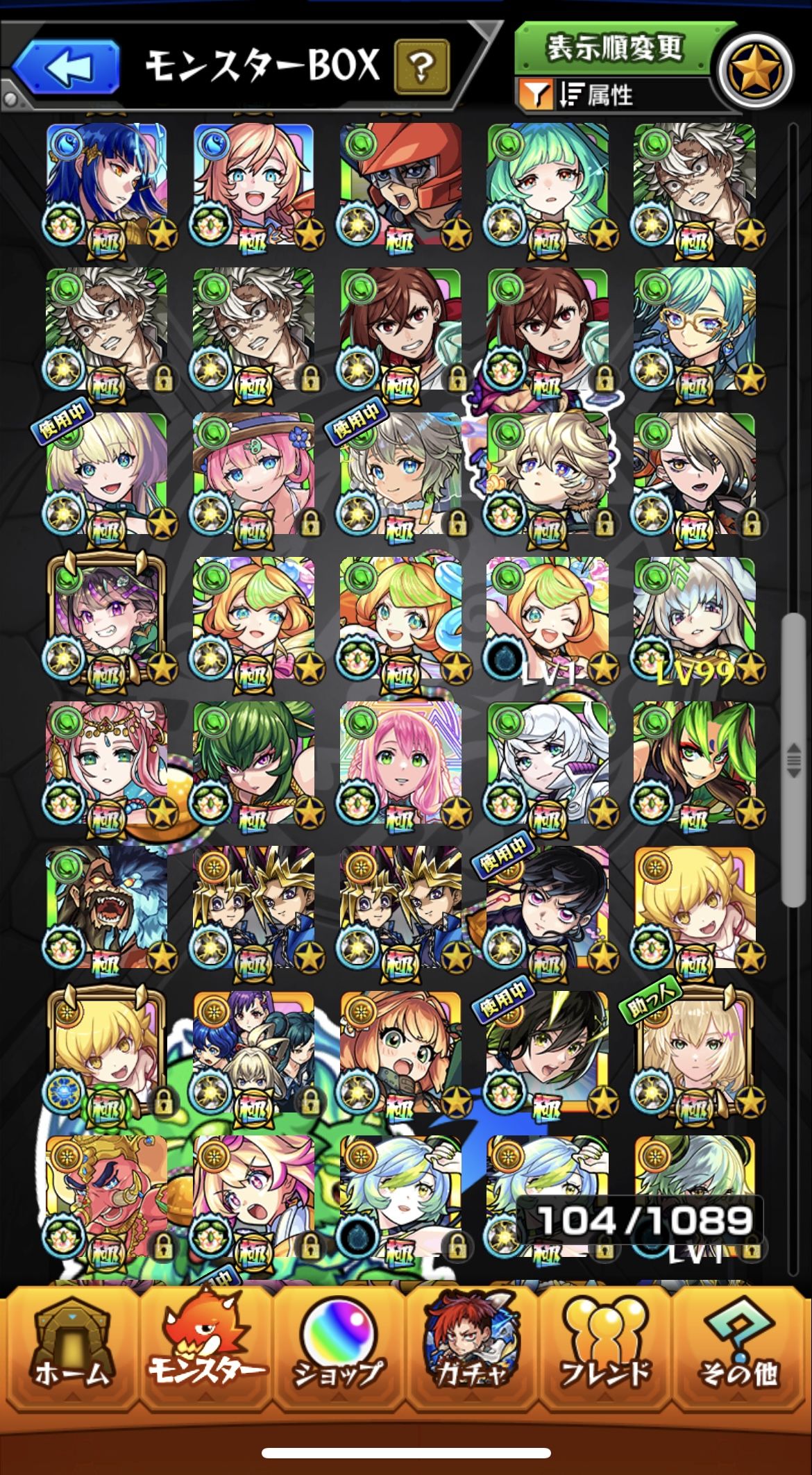Image resolution: width=812 pixels, height=1475 pixels.
Task: Select the long pink-haired green-eyed monster
Action: coord(400,762)
